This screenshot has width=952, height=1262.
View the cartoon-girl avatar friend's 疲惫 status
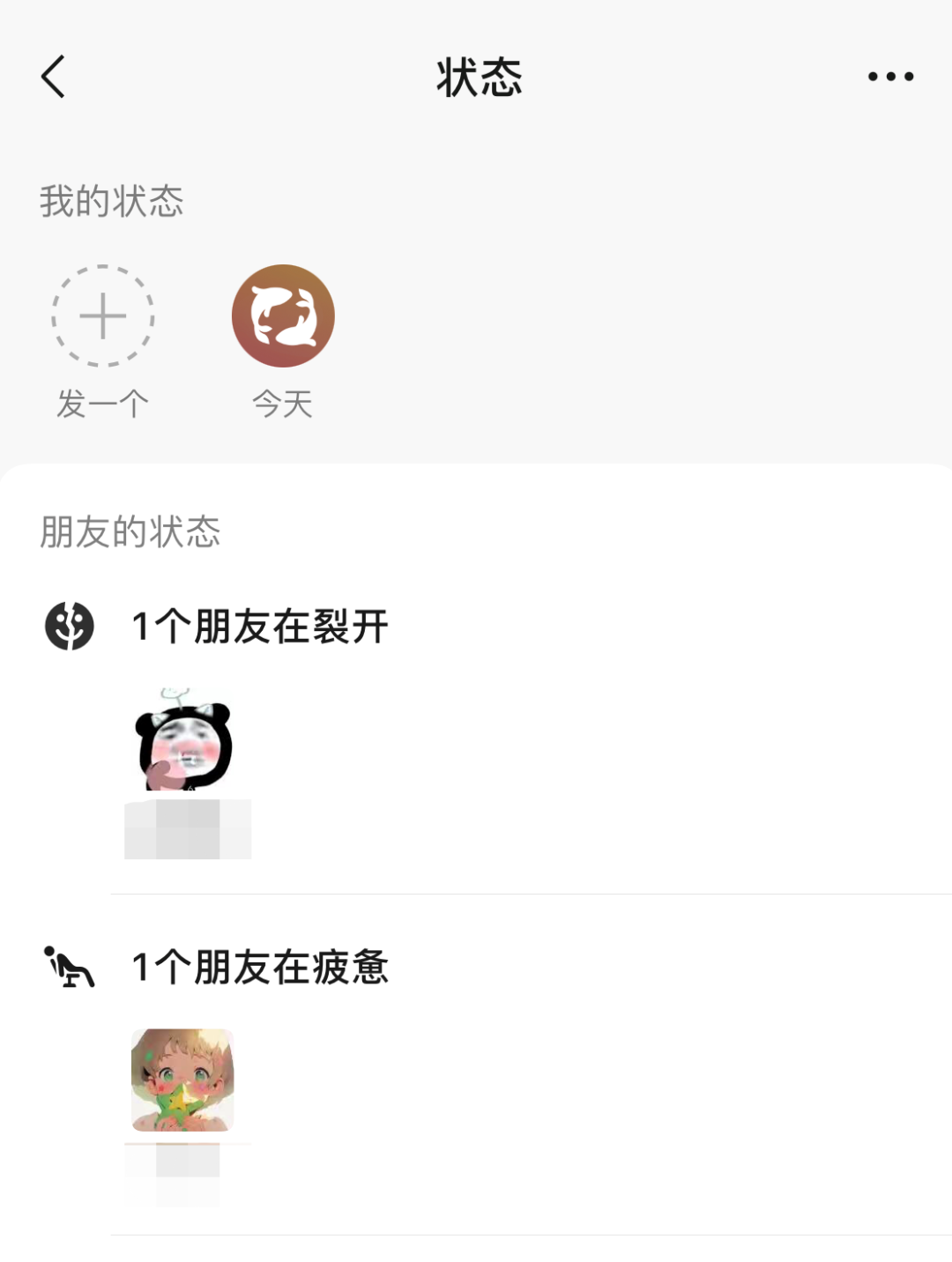click(x=182, y=1080)
